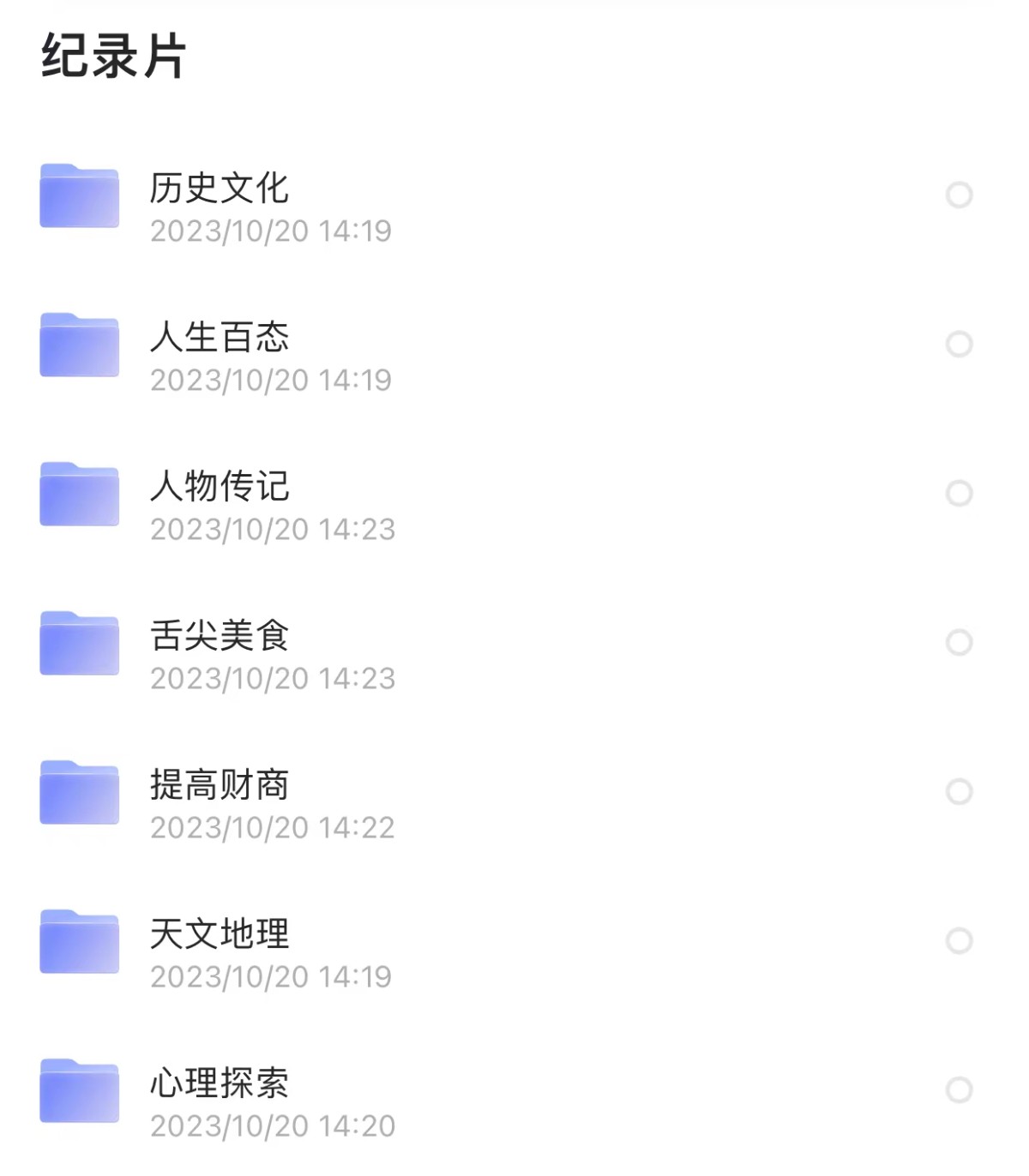Open the 天文地理 folder icon

[79, 941]
